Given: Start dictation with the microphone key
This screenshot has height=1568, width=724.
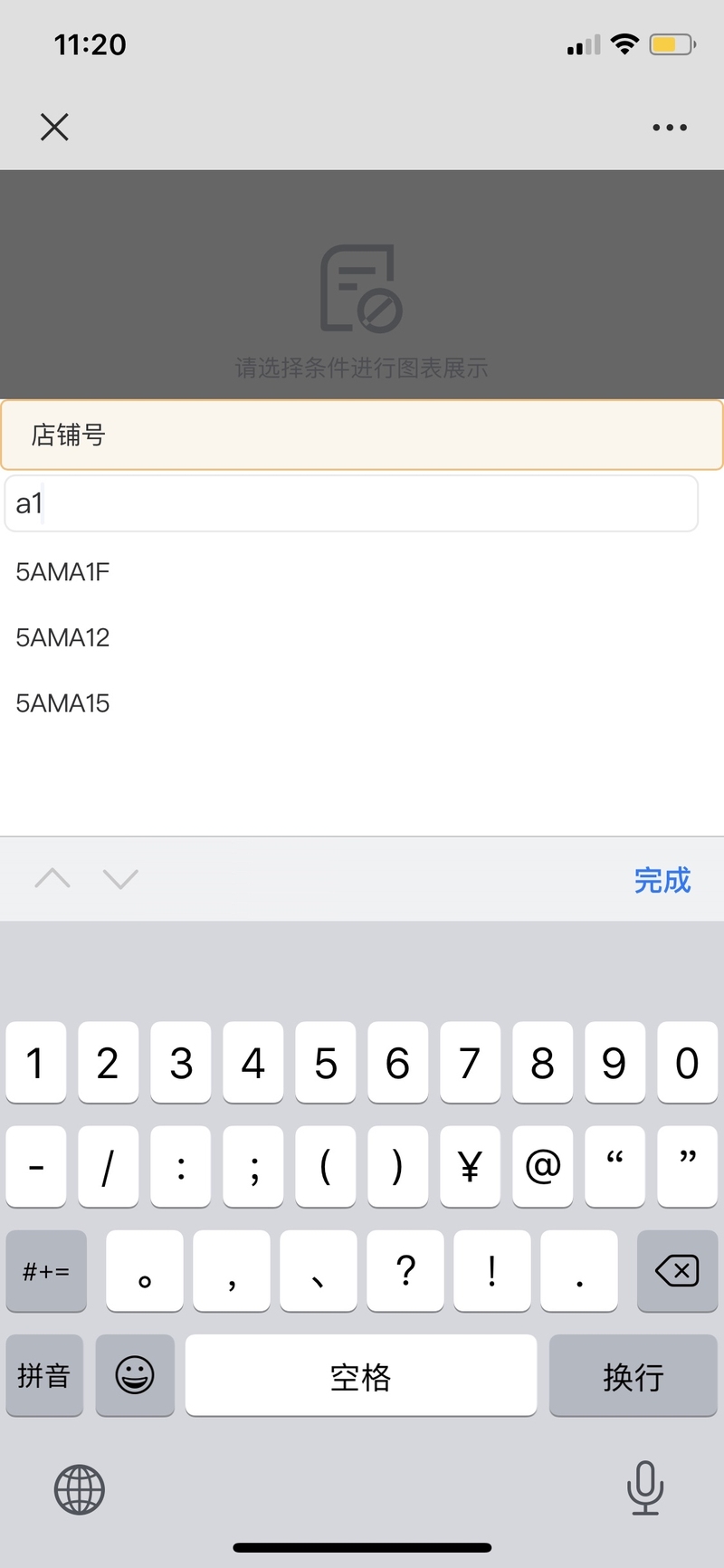Looking at the screenshot, I should point(645,1487).
